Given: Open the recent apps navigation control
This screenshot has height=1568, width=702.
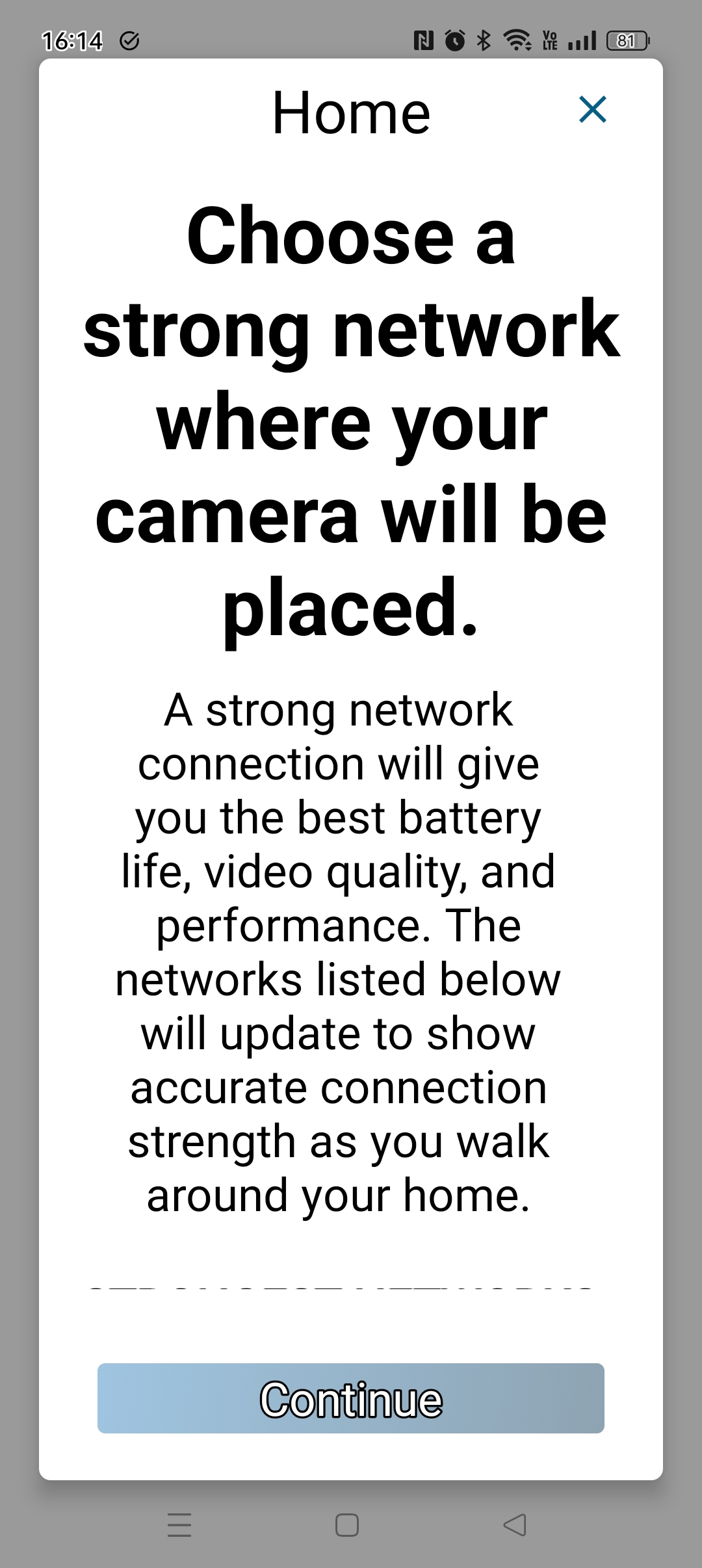Looking at the screenshot, I should click(179, 1526).
